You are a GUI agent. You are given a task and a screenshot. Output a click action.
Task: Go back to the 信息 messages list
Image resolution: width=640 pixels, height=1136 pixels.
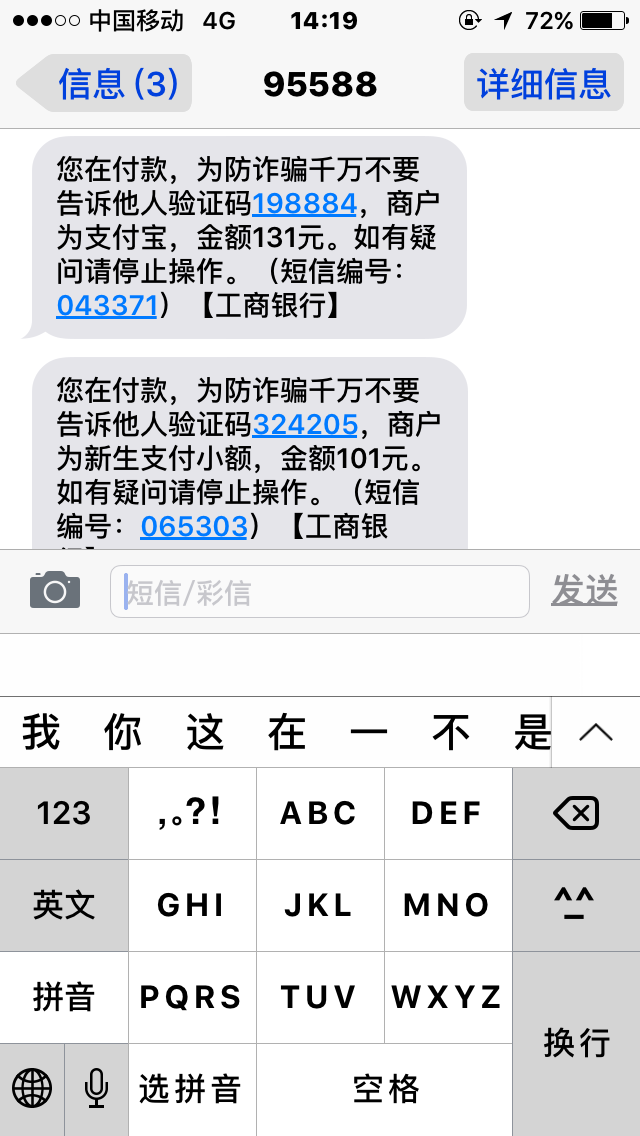coord(105,83)
